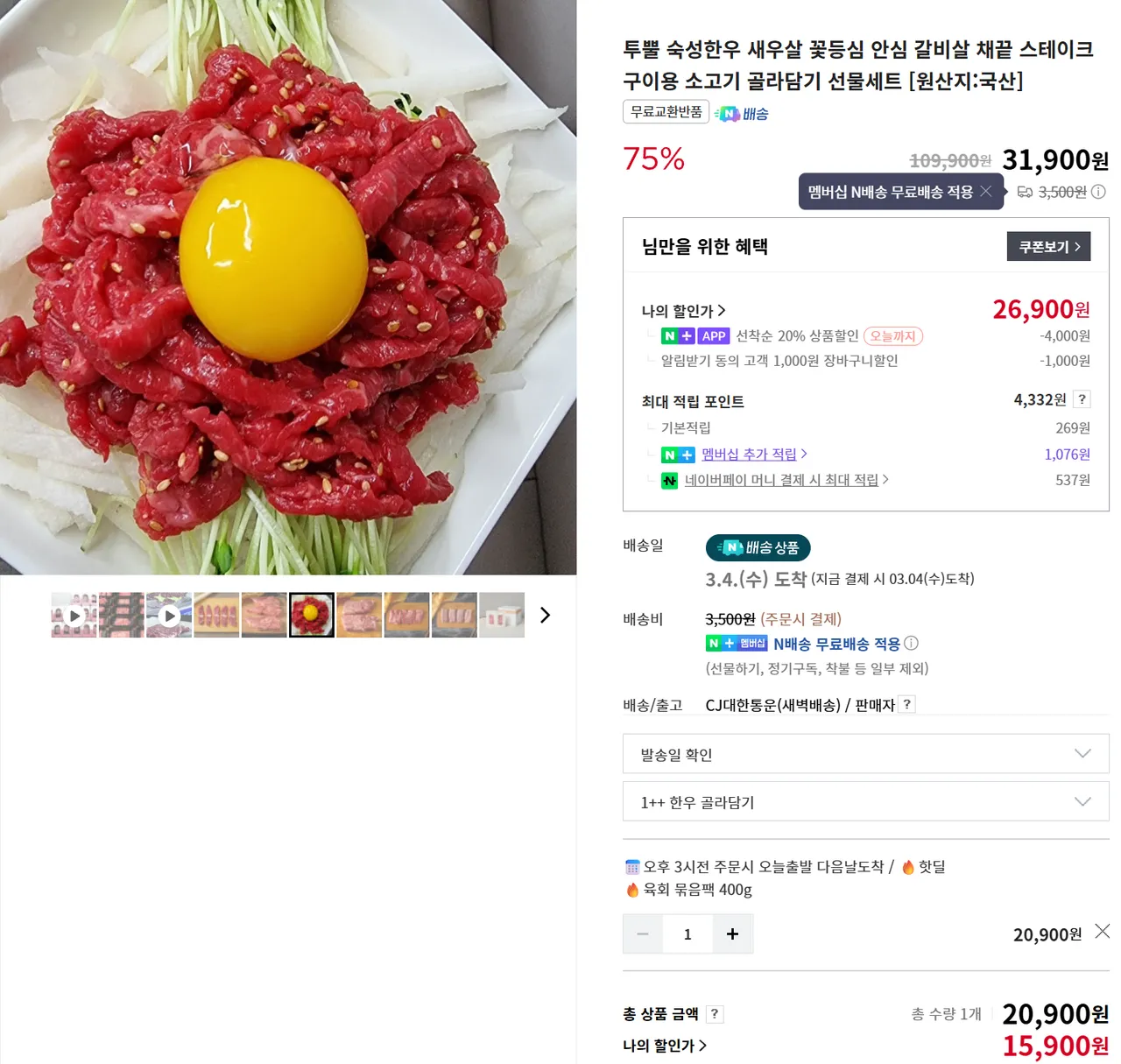Expand the 발송일 확인 dropdown
The image size is (1121, 1064).
[x=865, y=754]
